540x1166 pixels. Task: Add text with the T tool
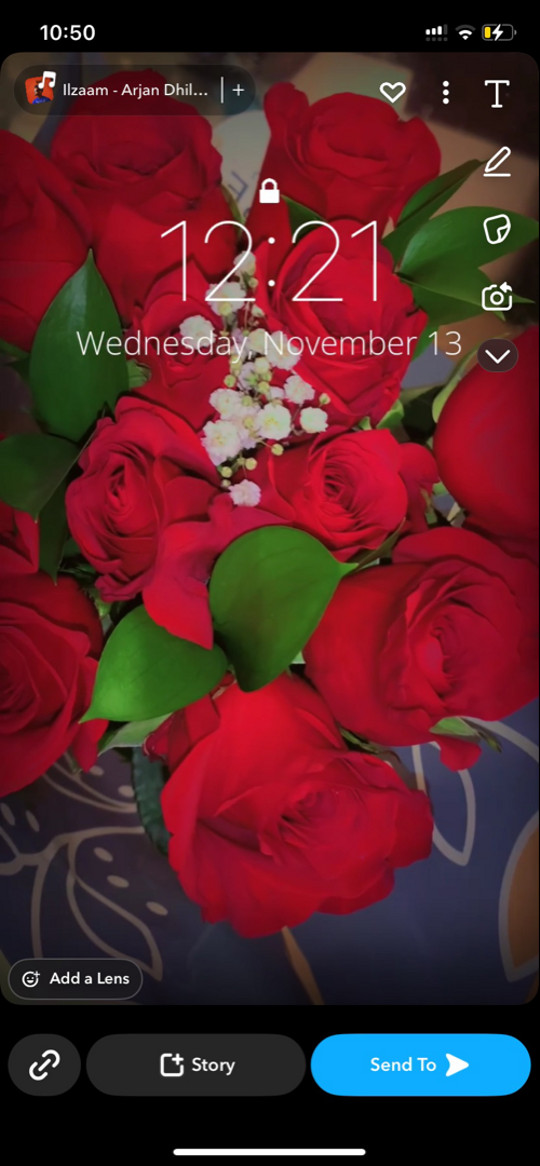tap(497, 93)
